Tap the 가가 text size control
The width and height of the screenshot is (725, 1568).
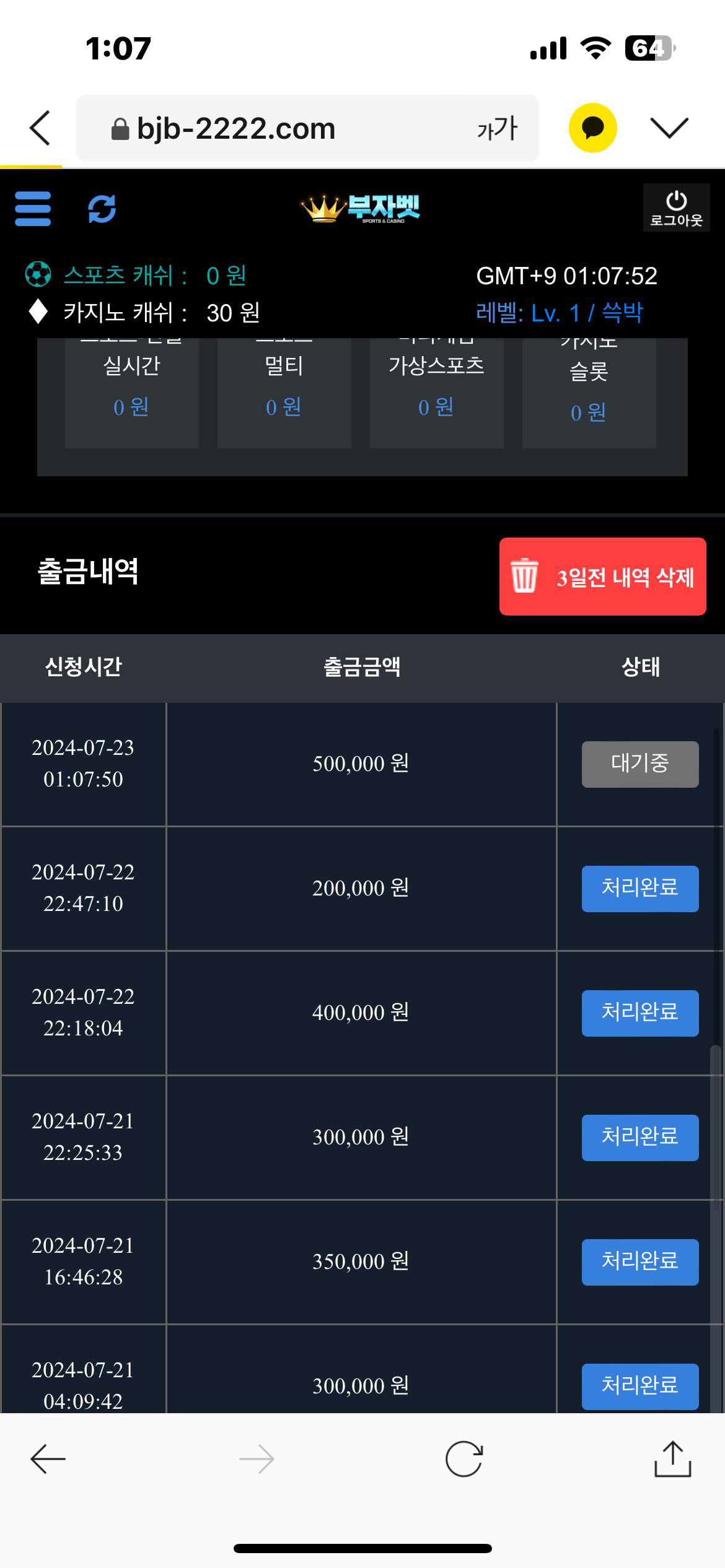pyautogui.click(x=497, y=129)
